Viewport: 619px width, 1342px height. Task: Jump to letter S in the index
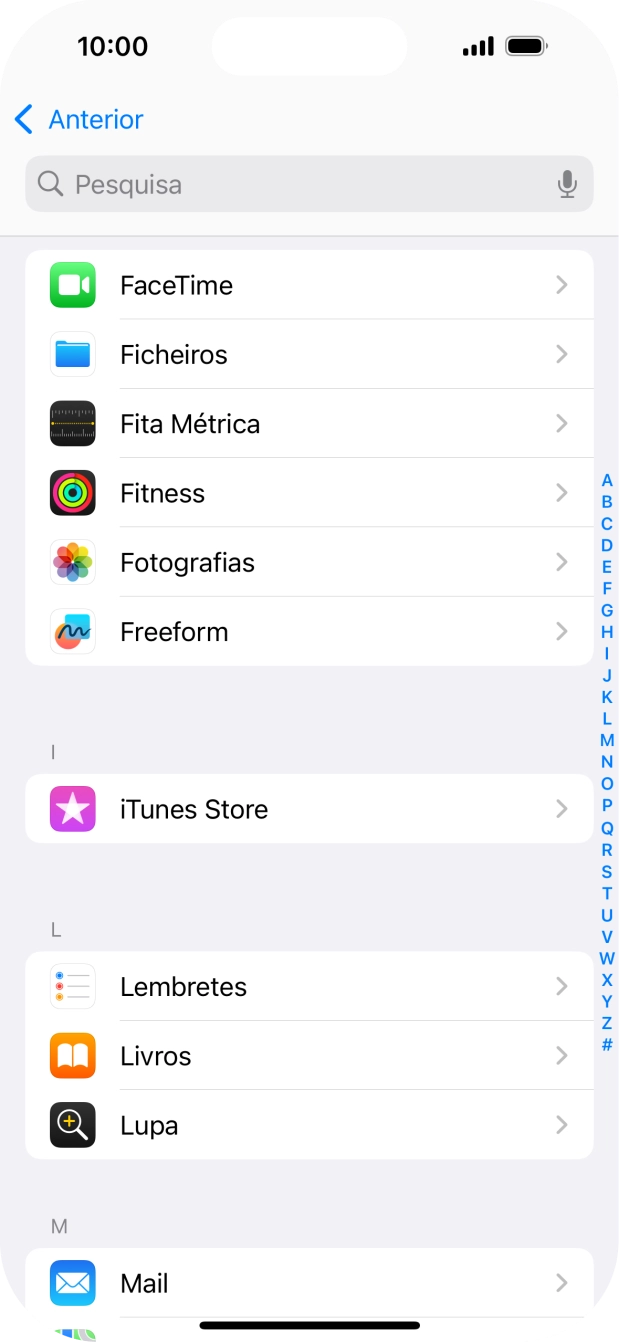[x=607, y=872]
